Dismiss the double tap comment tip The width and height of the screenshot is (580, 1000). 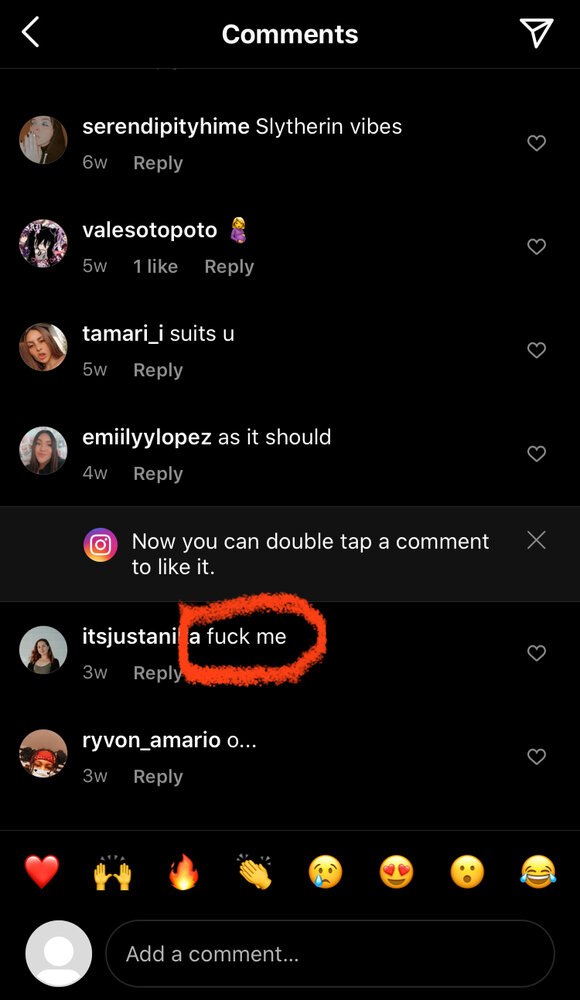point(537,540)
